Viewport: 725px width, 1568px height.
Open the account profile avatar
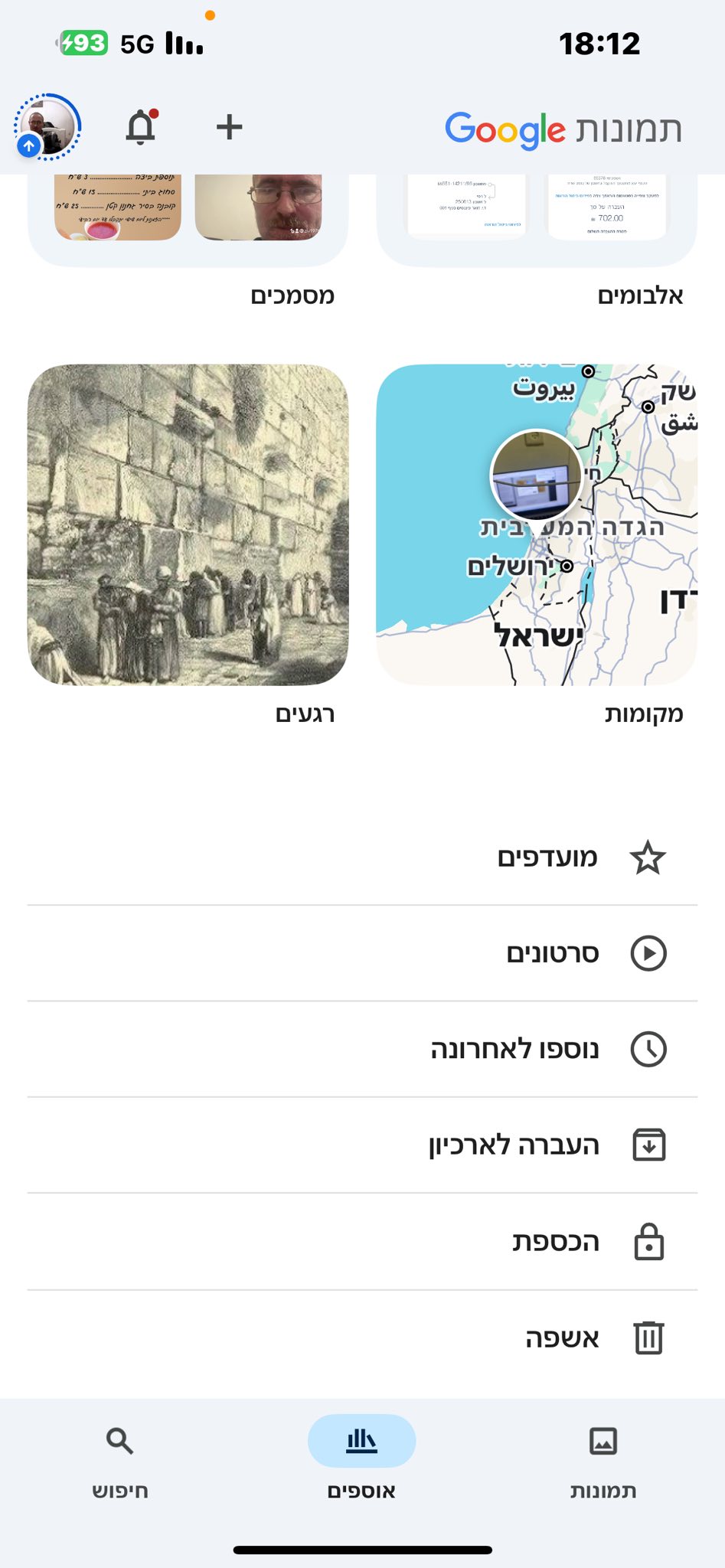[x=48, y=127]
